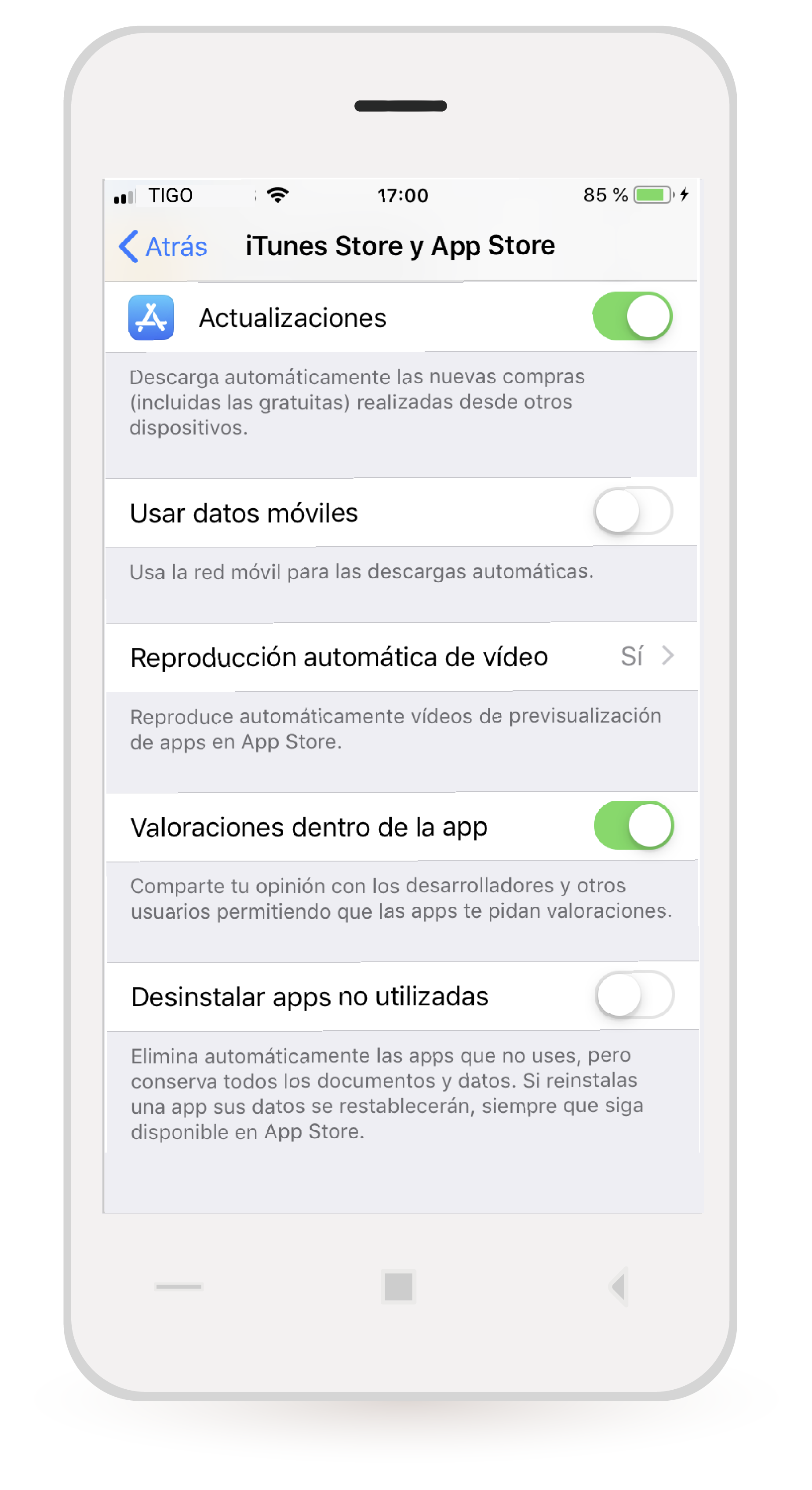This screenshot has width=812, height=1490.
Task: Turn off the Actualizaciones switch
Action: pos(632,316)
